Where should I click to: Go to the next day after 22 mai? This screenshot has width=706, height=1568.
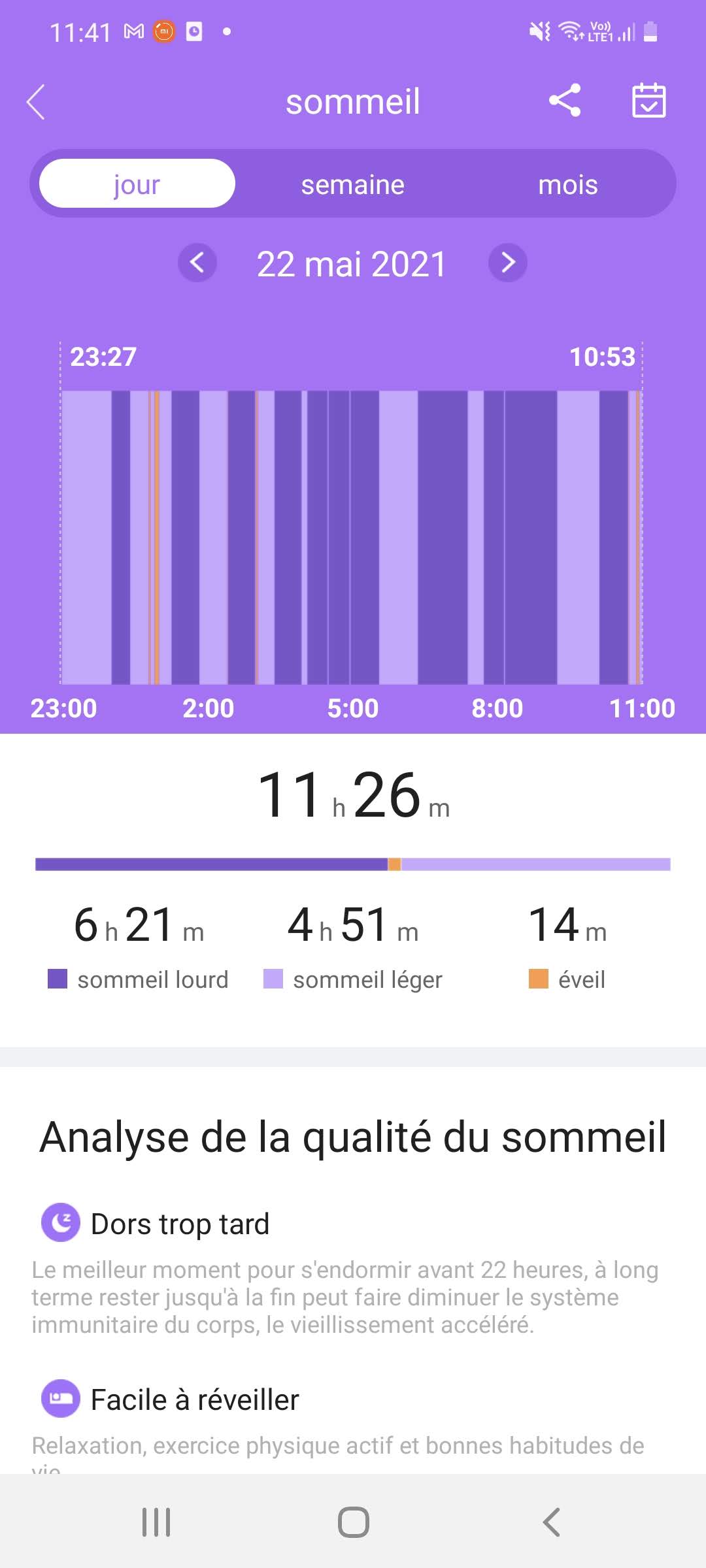pyautogui.click(x=508, y=263)
